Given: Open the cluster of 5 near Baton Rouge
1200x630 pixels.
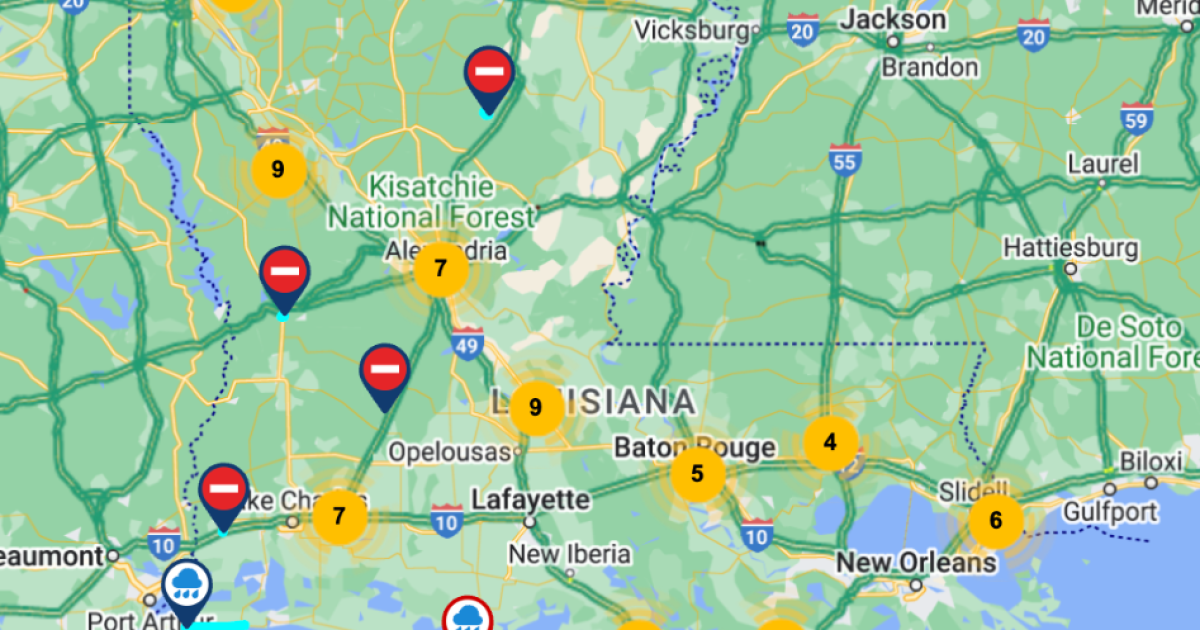Looking at the screenshot, I should tap(697, 474).
